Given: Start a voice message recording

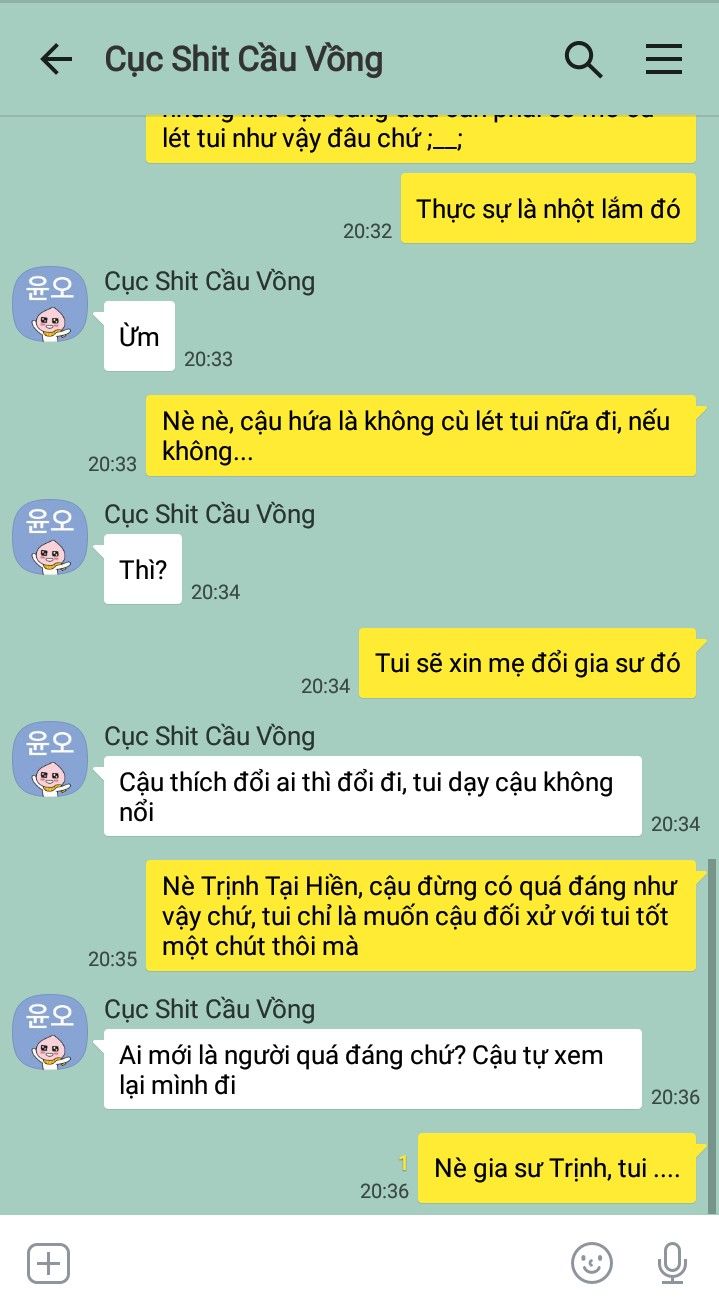Looking at the screenshot, I should pos(672,1264).
